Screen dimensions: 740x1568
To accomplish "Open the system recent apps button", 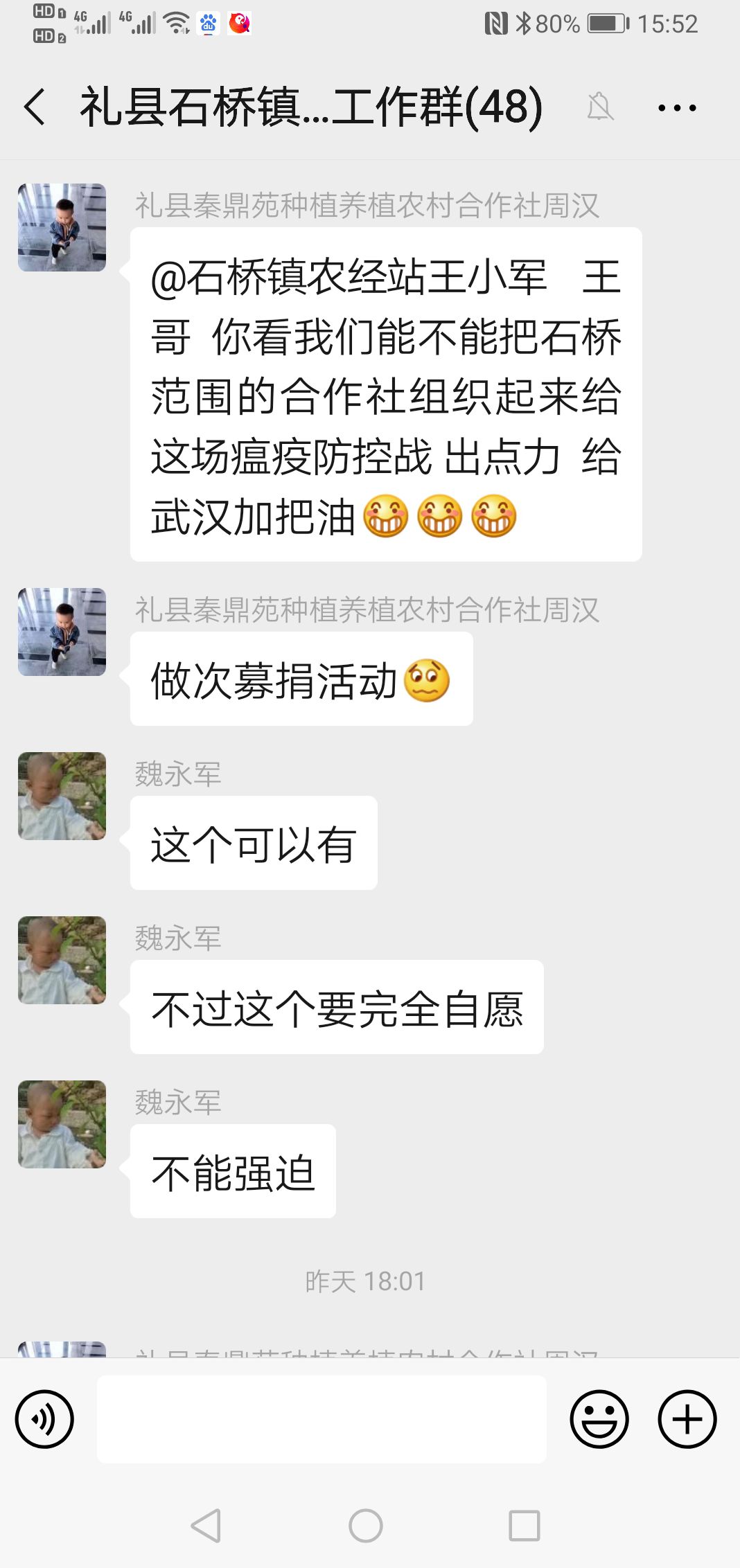I will tap(524, 1525).
